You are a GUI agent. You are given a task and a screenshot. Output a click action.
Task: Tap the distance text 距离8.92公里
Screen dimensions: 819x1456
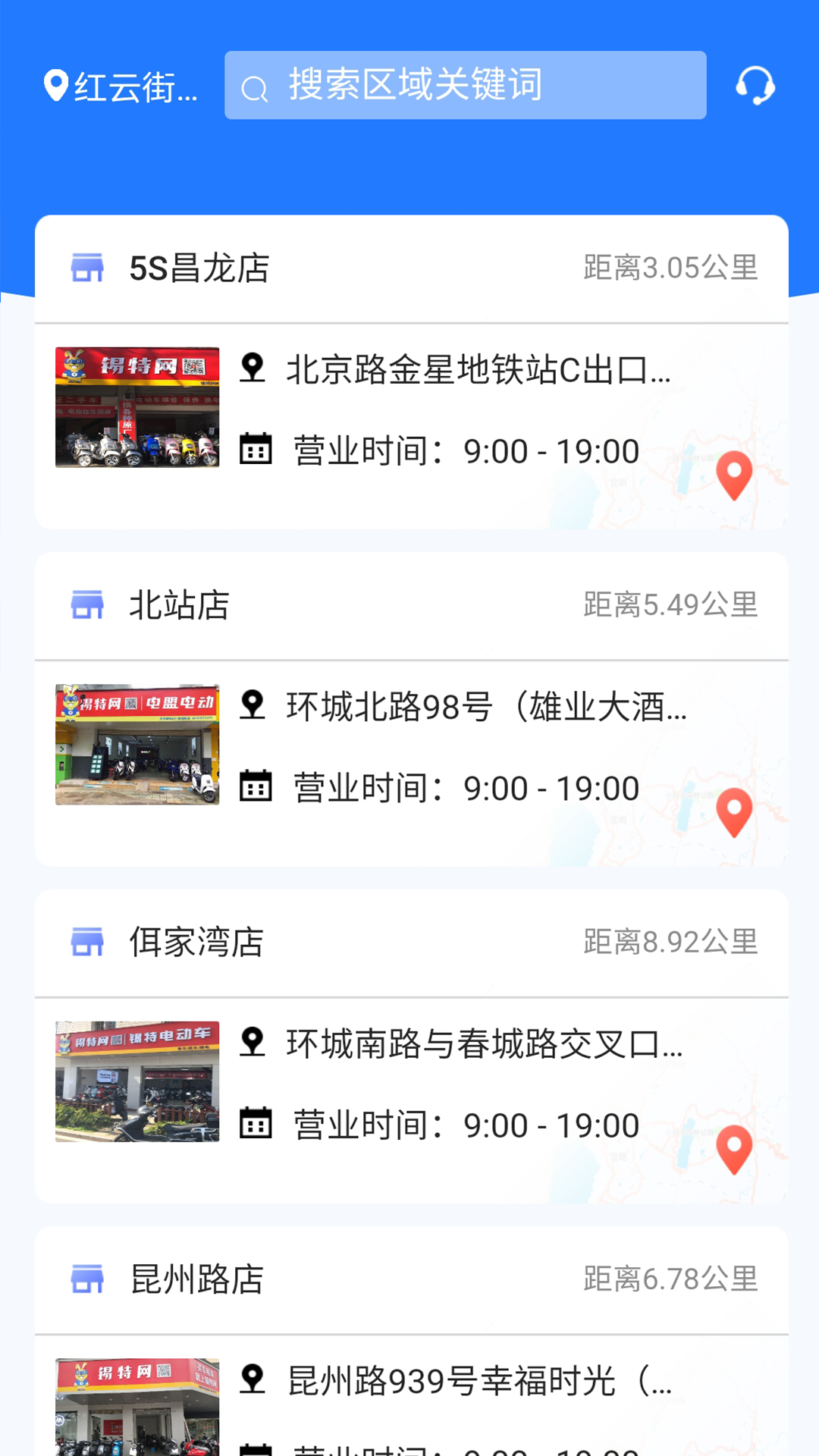click(670, 943)
